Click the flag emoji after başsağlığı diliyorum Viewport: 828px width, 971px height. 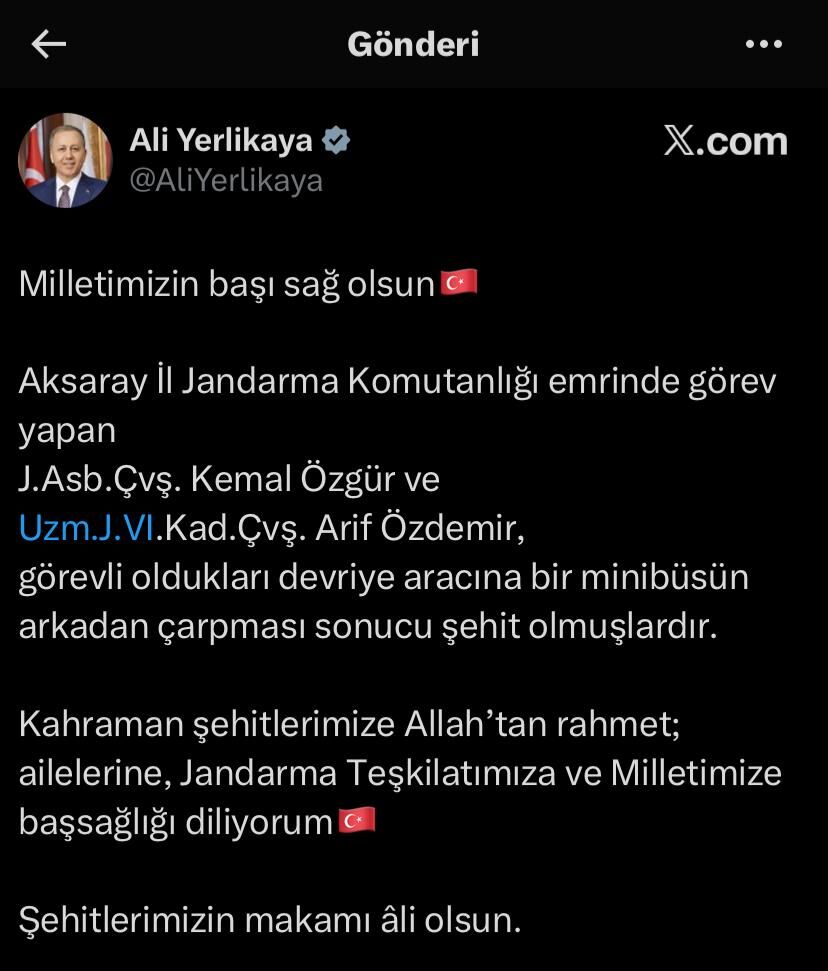(355, 820)
